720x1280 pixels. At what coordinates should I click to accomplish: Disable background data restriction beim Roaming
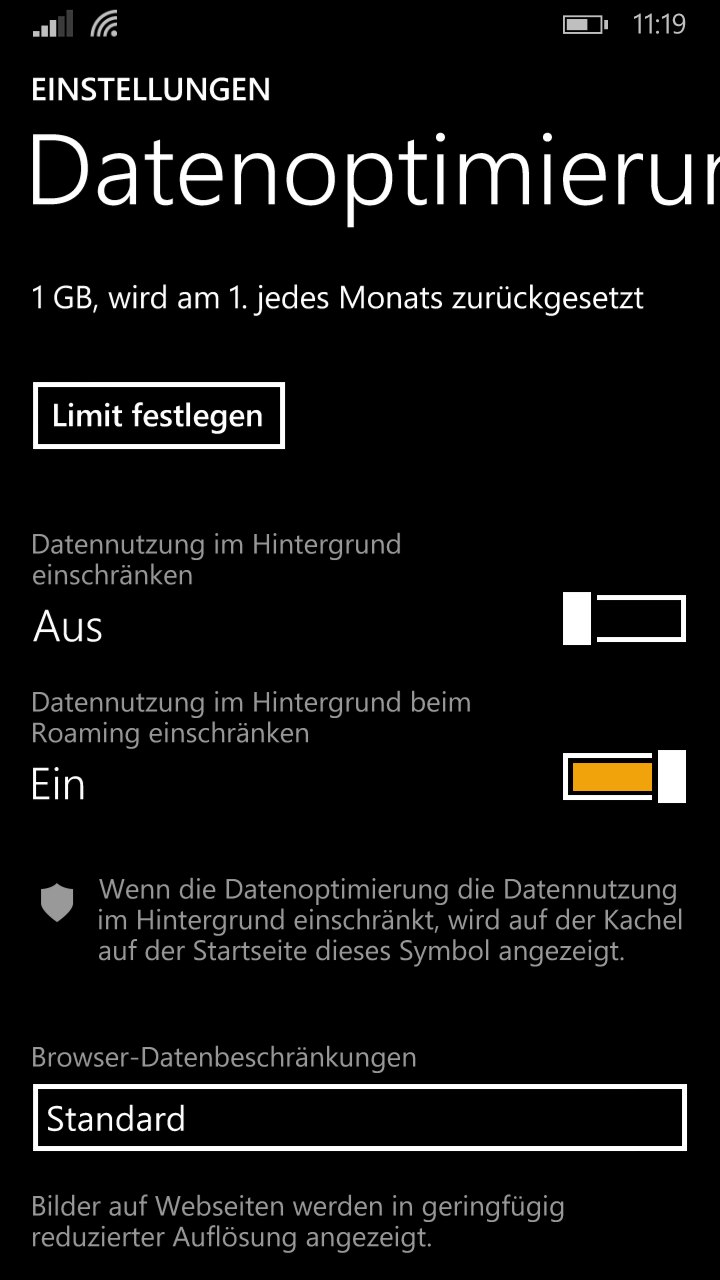(x=624, y=777)
